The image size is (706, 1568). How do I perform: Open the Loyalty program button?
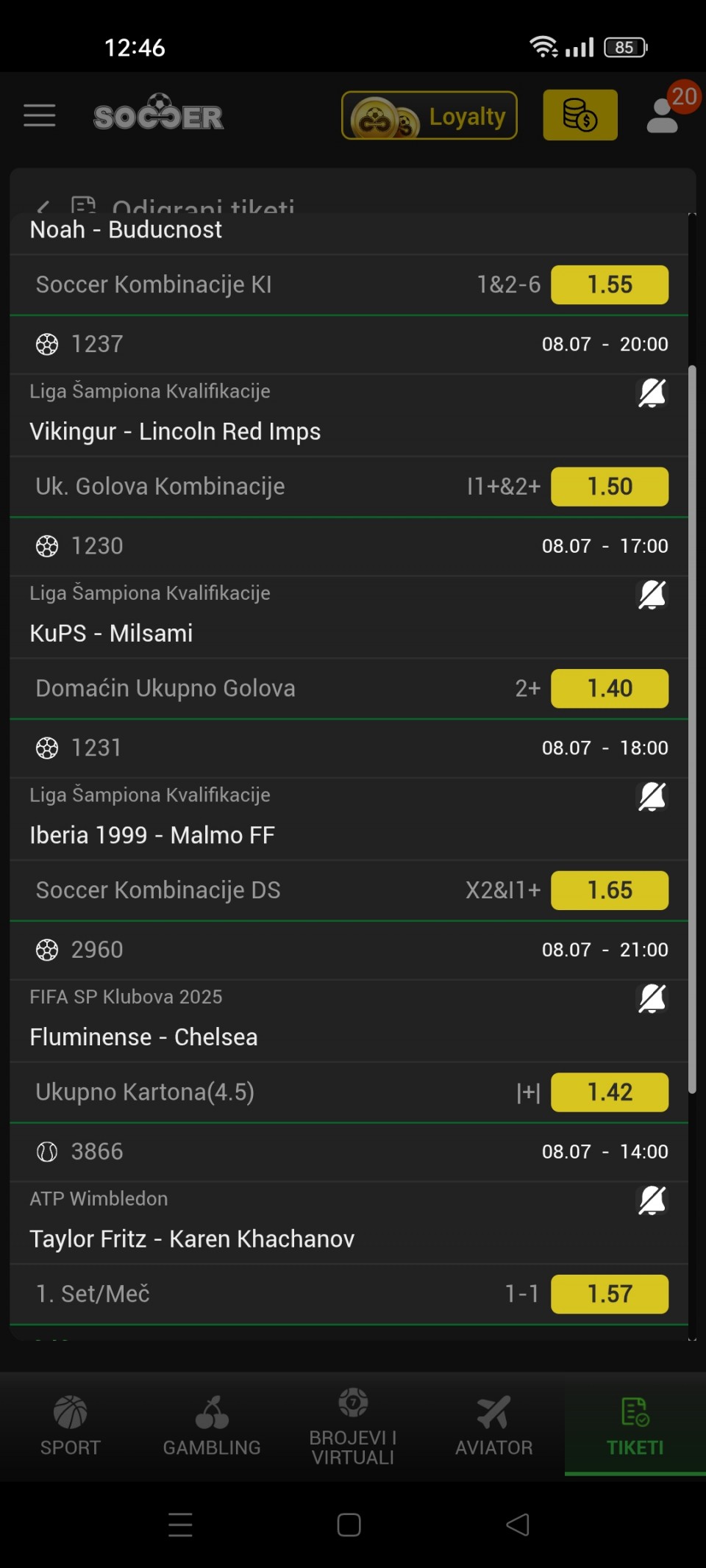(429, 115)
